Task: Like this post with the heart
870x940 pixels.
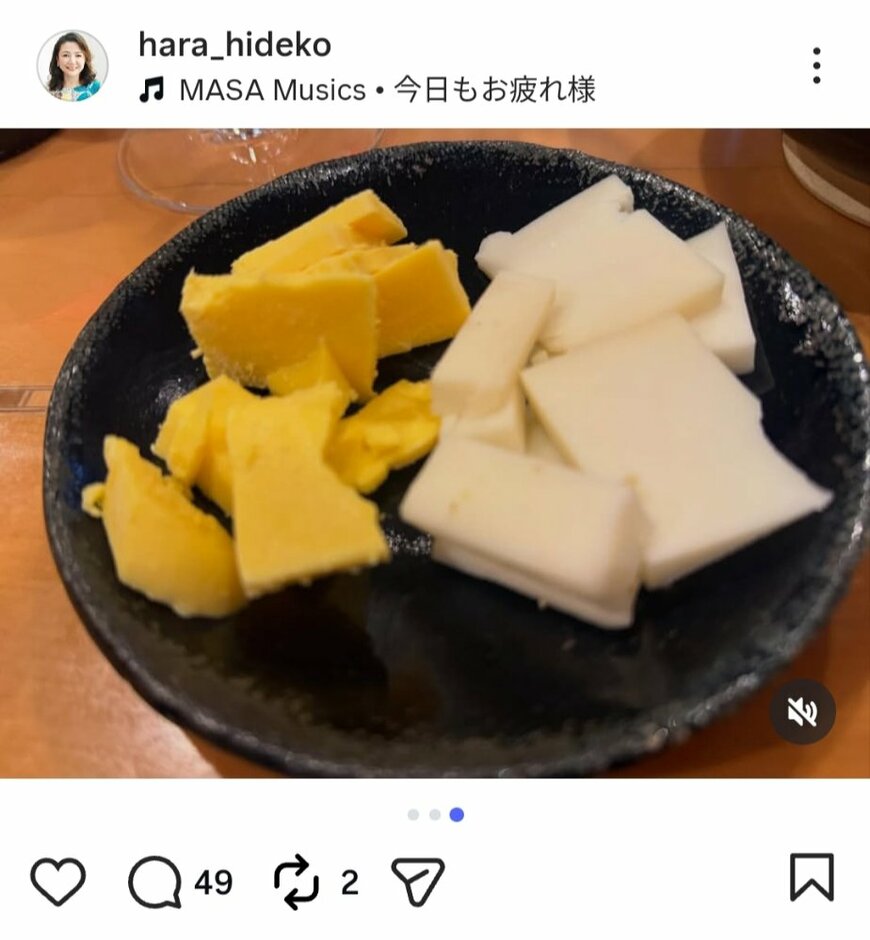Action: pos(58,882)
